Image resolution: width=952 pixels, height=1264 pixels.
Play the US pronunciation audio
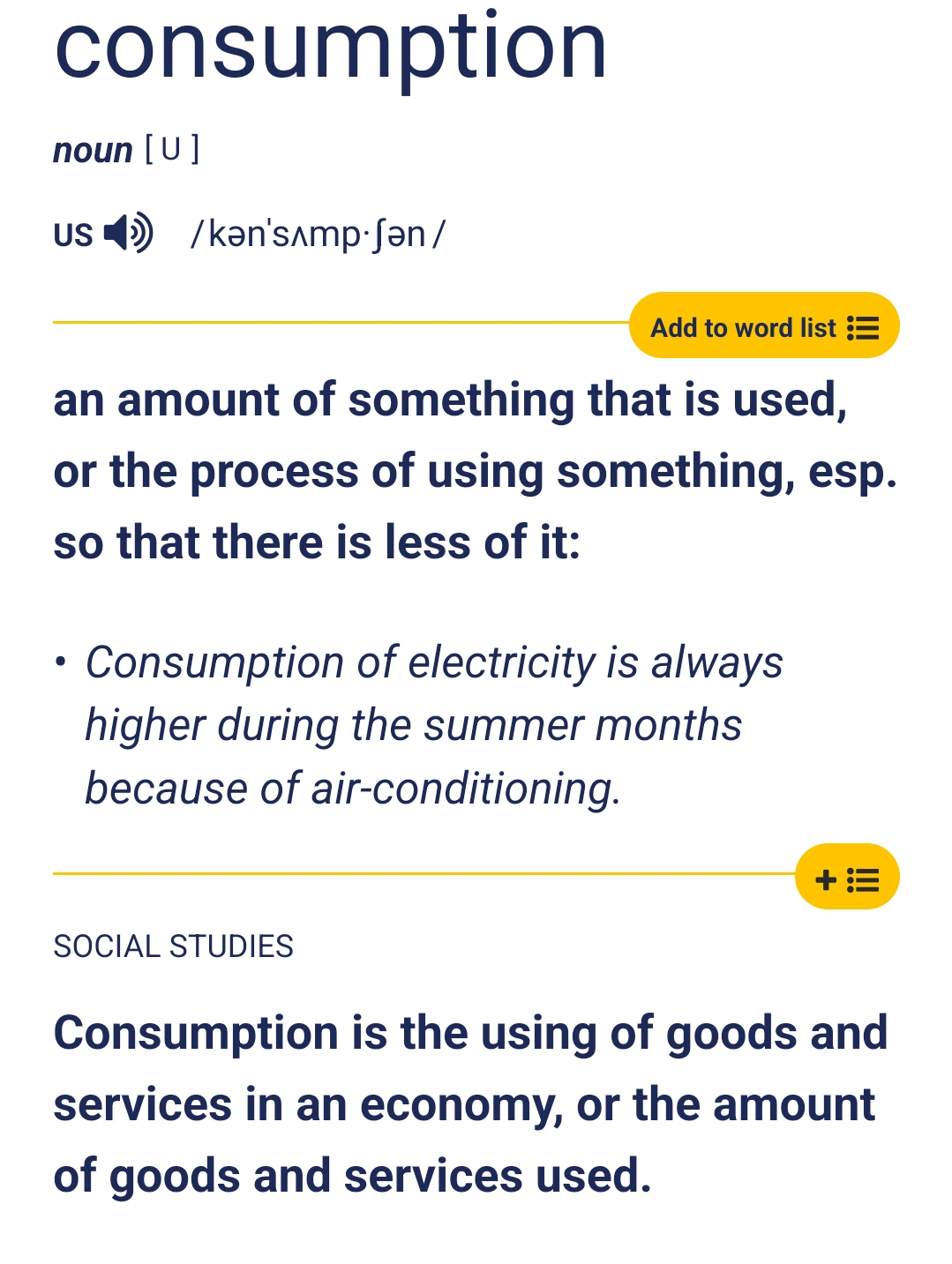[x=129, y=234]
